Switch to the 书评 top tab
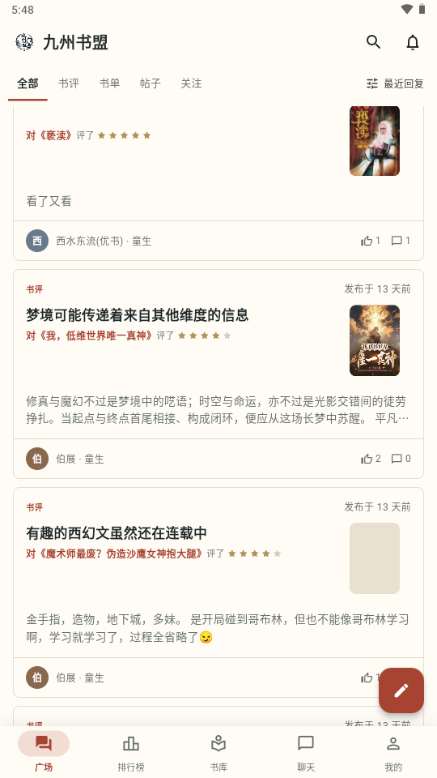The image size is (437, 778). tap(68, 83)
